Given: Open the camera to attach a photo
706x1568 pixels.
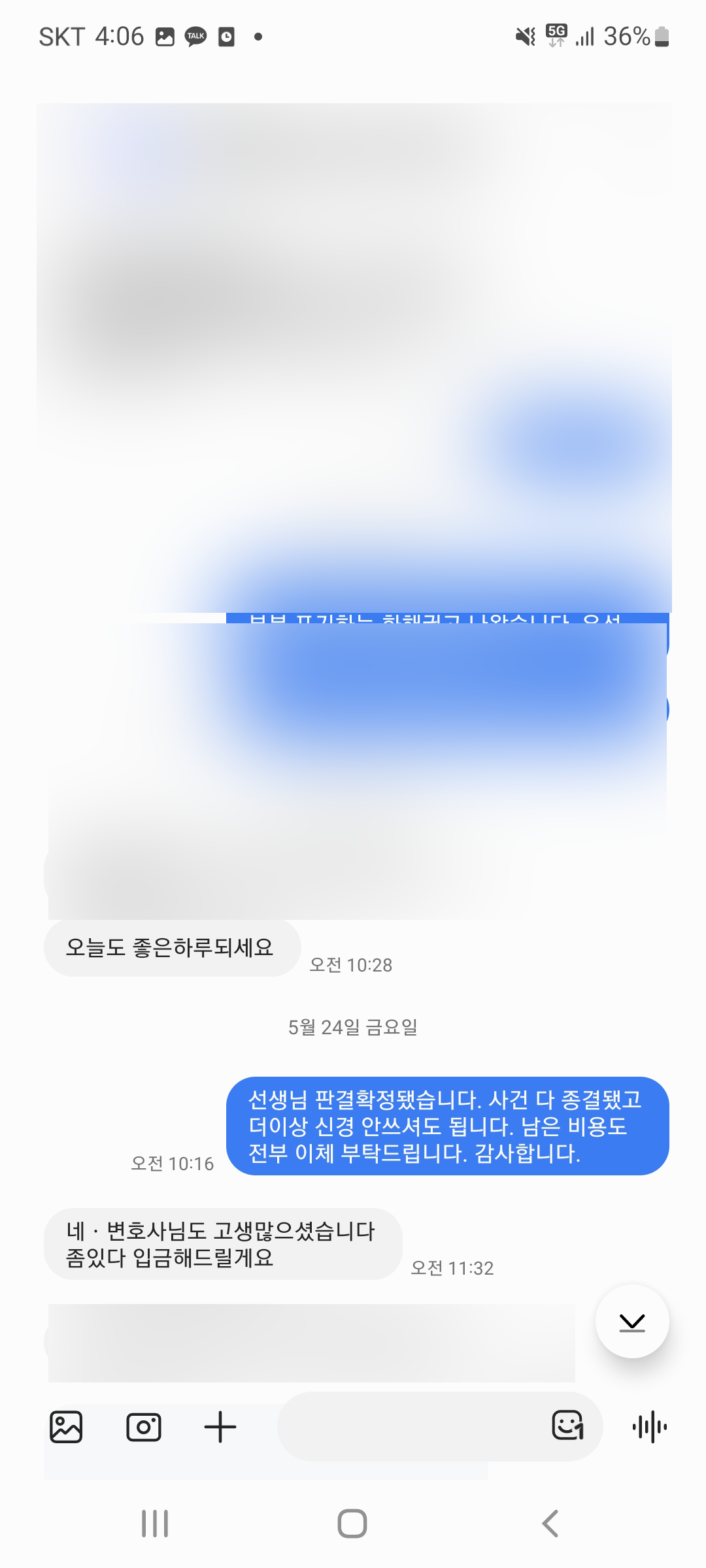Looking at the screenshot, I should 143,1427.
